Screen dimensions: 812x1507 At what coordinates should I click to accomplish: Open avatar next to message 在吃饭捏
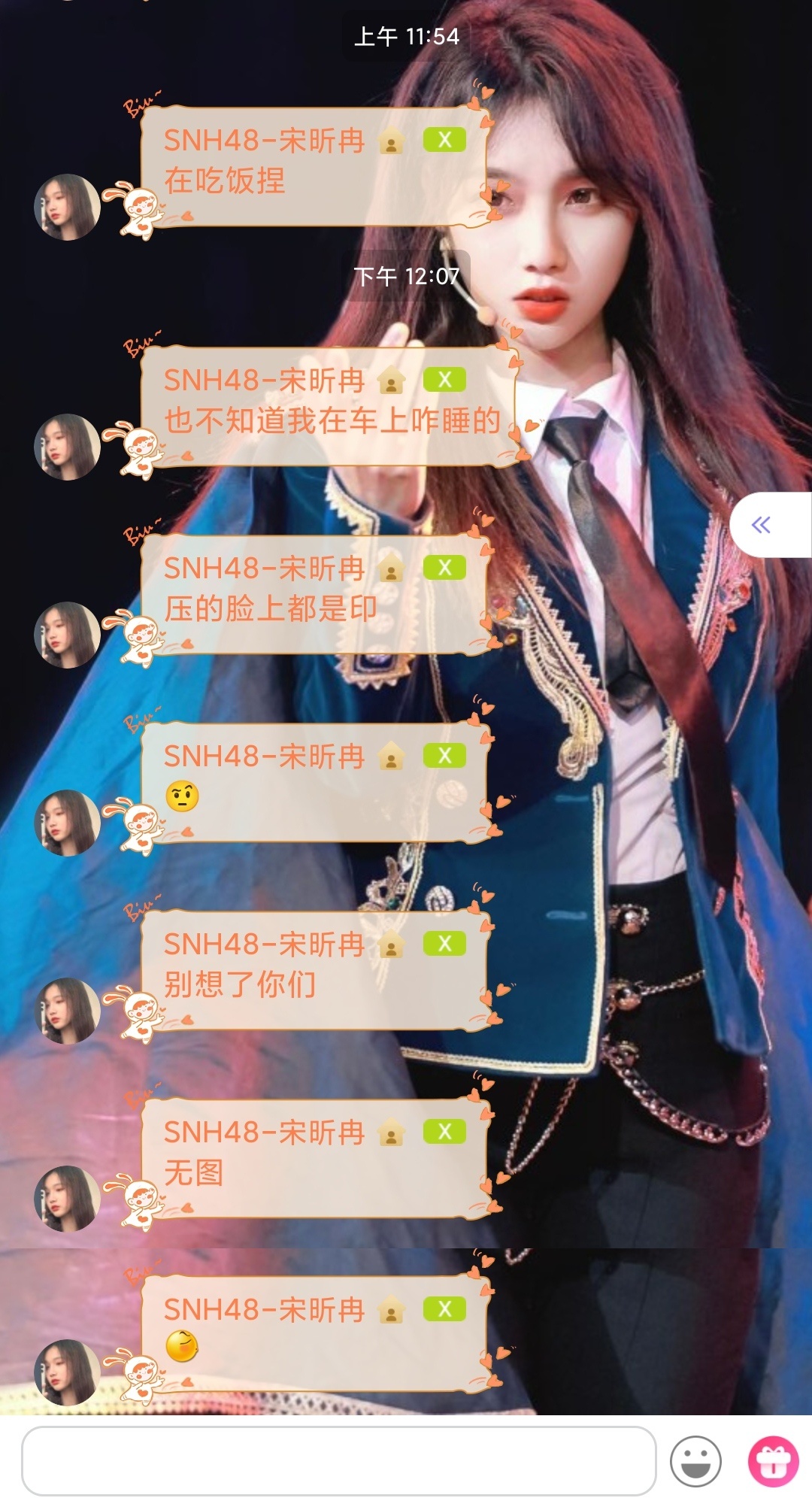[x=68, y=208]
